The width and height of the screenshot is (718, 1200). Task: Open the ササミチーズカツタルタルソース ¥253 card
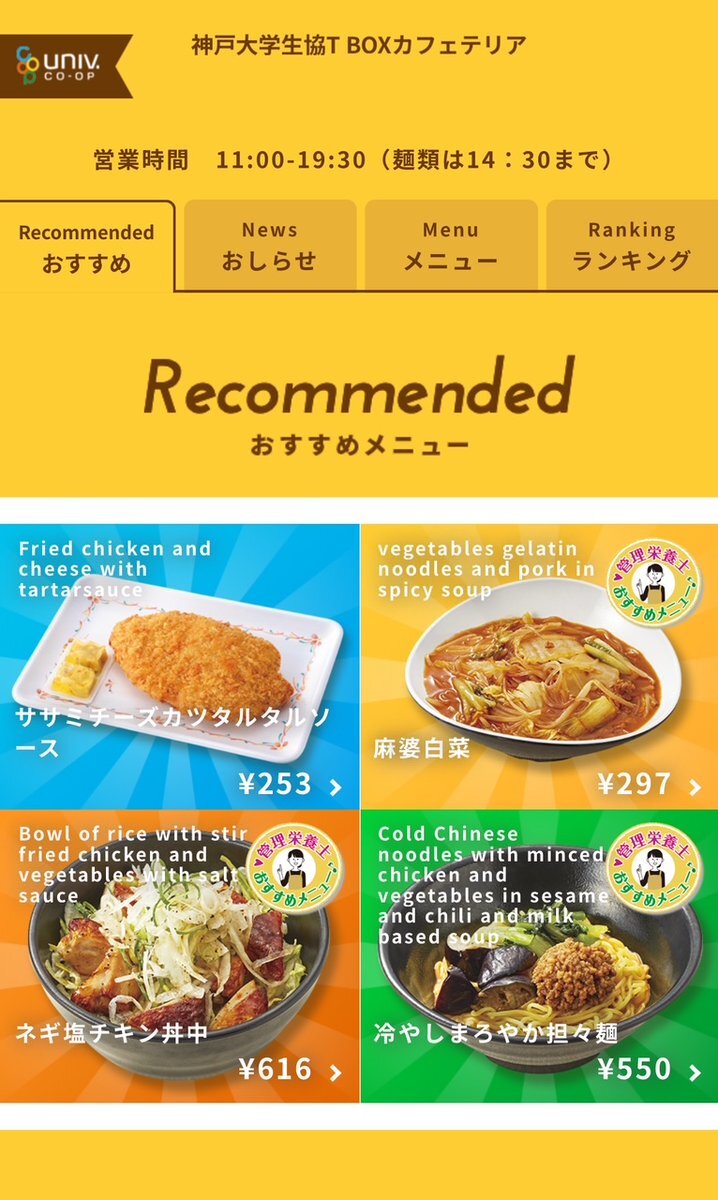179,666
